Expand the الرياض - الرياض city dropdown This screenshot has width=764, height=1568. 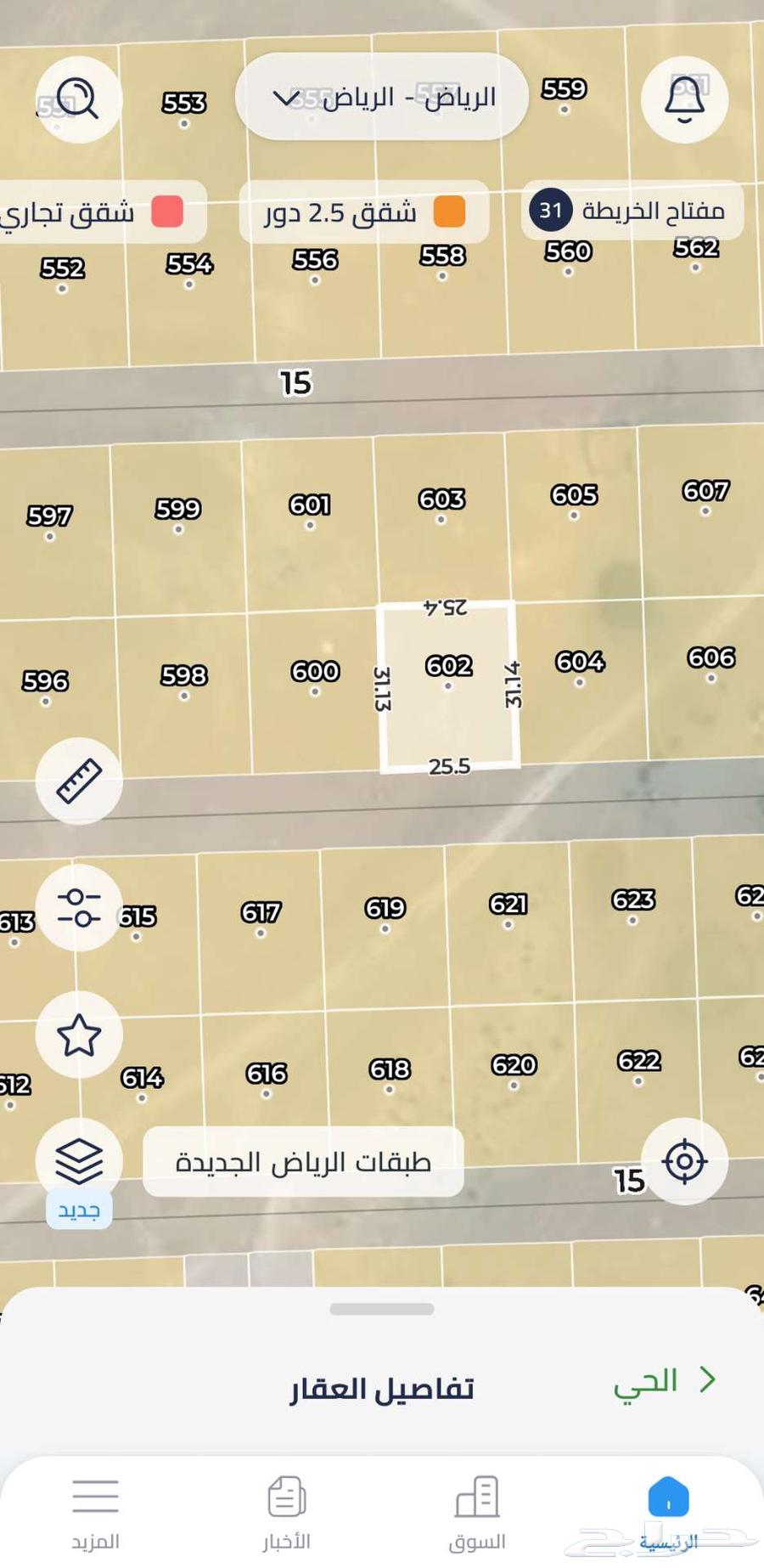click(382, 97)
